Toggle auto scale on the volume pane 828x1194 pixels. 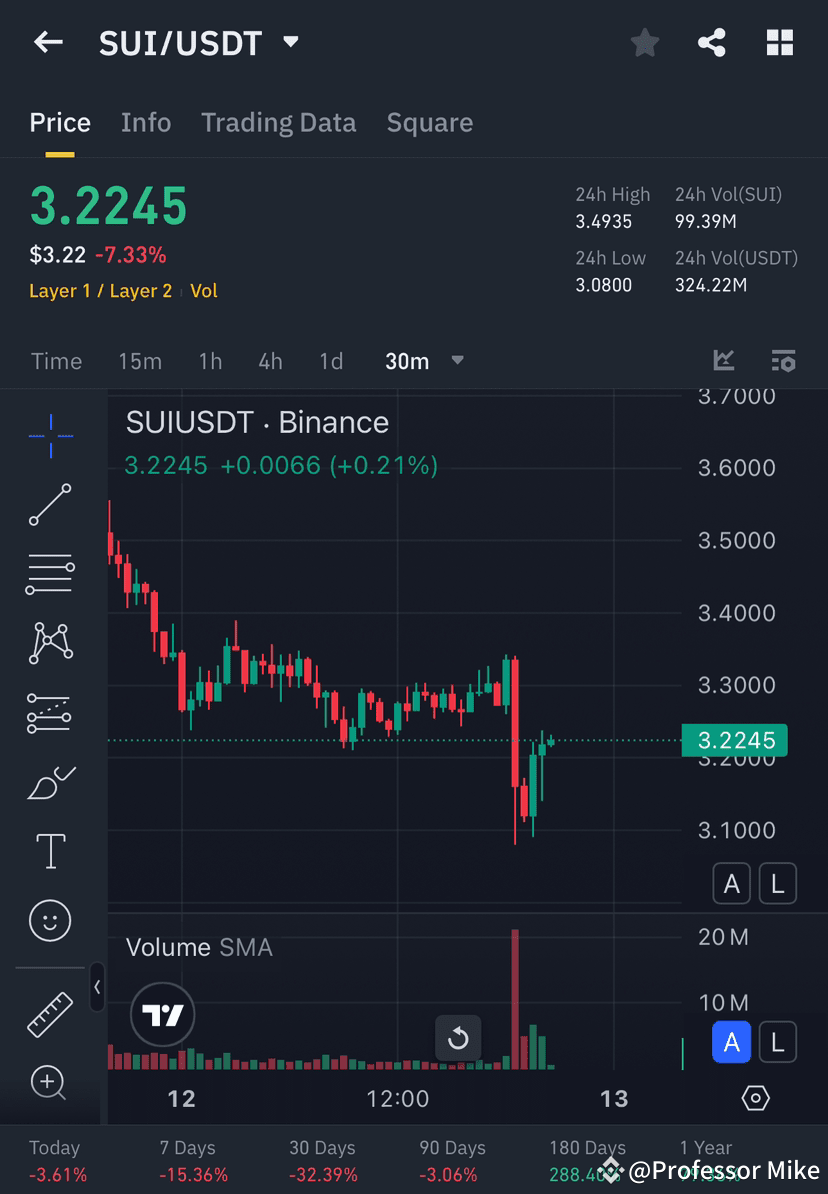coord(732,1042)
